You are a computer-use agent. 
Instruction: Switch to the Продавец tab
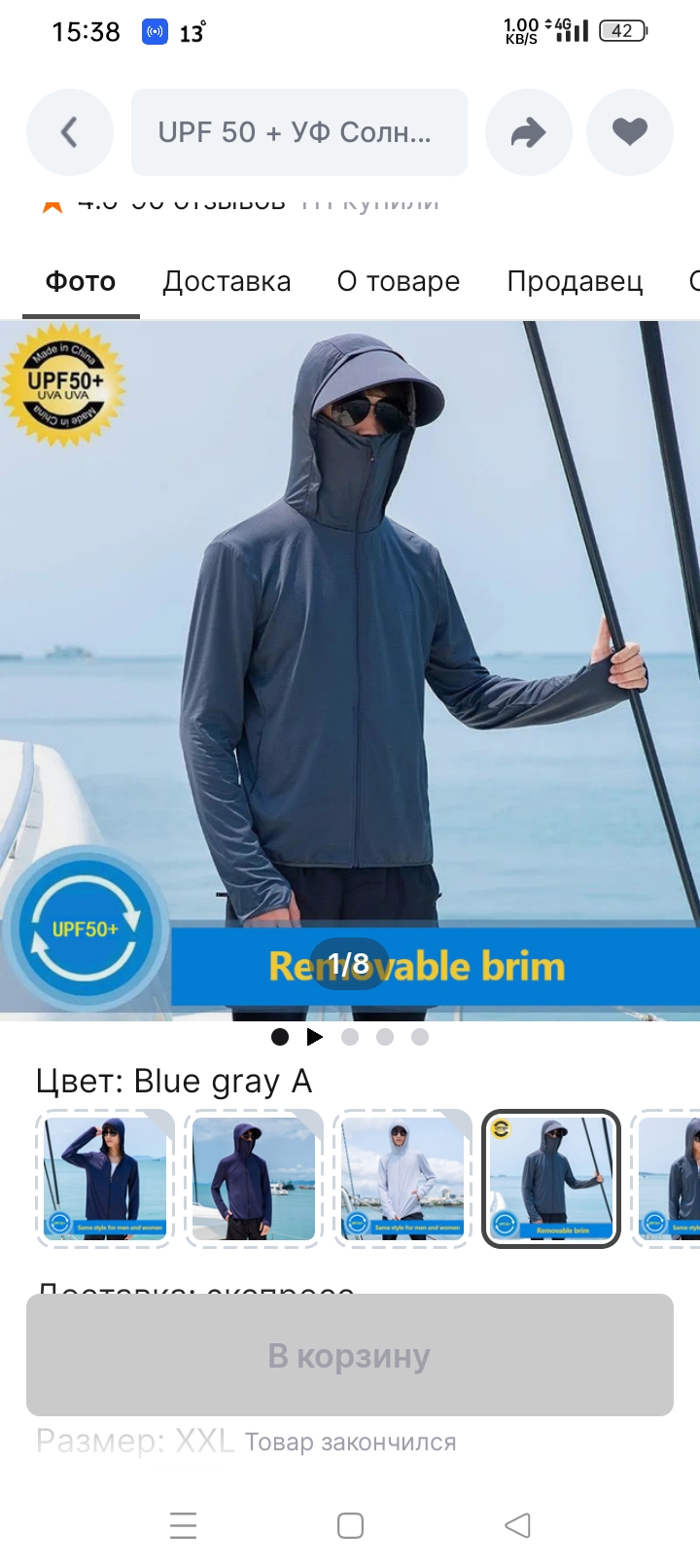[575, 281]
